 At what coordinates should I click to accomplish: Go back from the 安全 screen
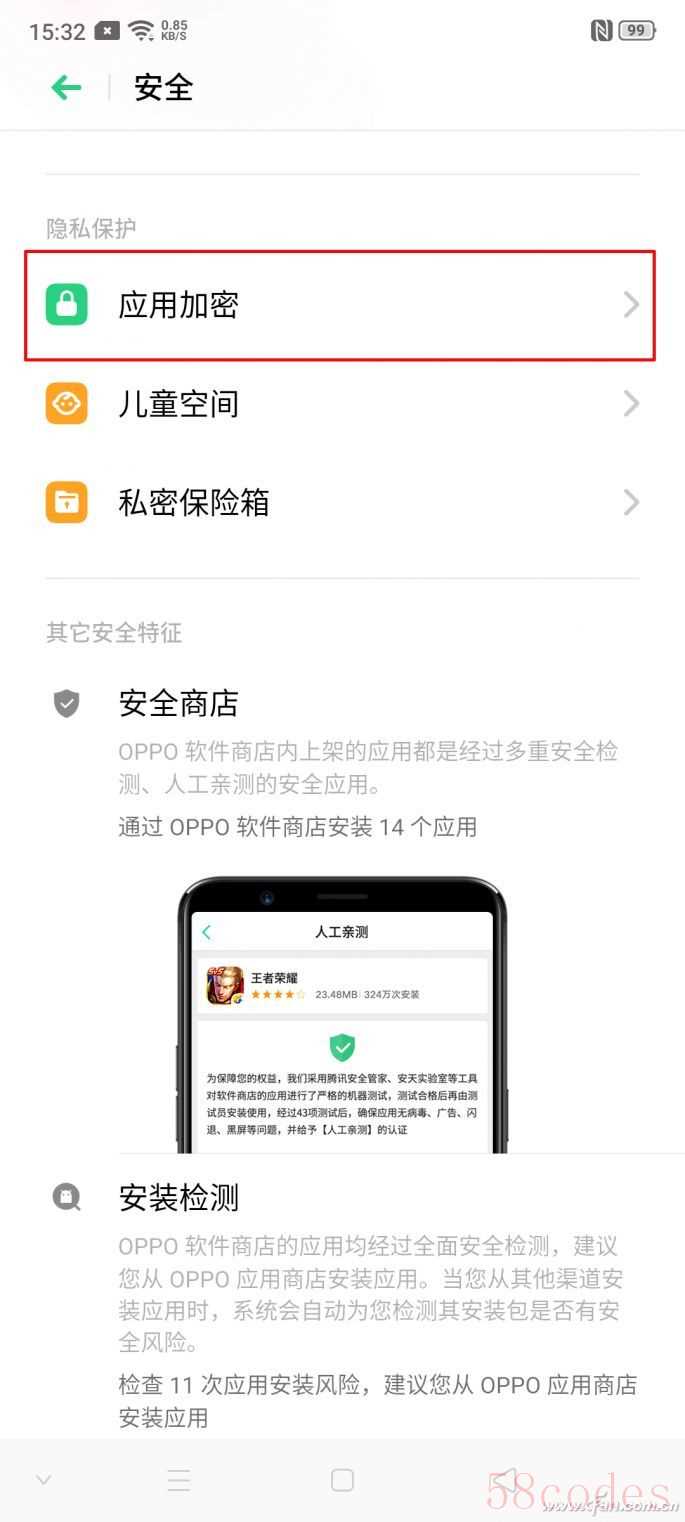click(66, 88)
